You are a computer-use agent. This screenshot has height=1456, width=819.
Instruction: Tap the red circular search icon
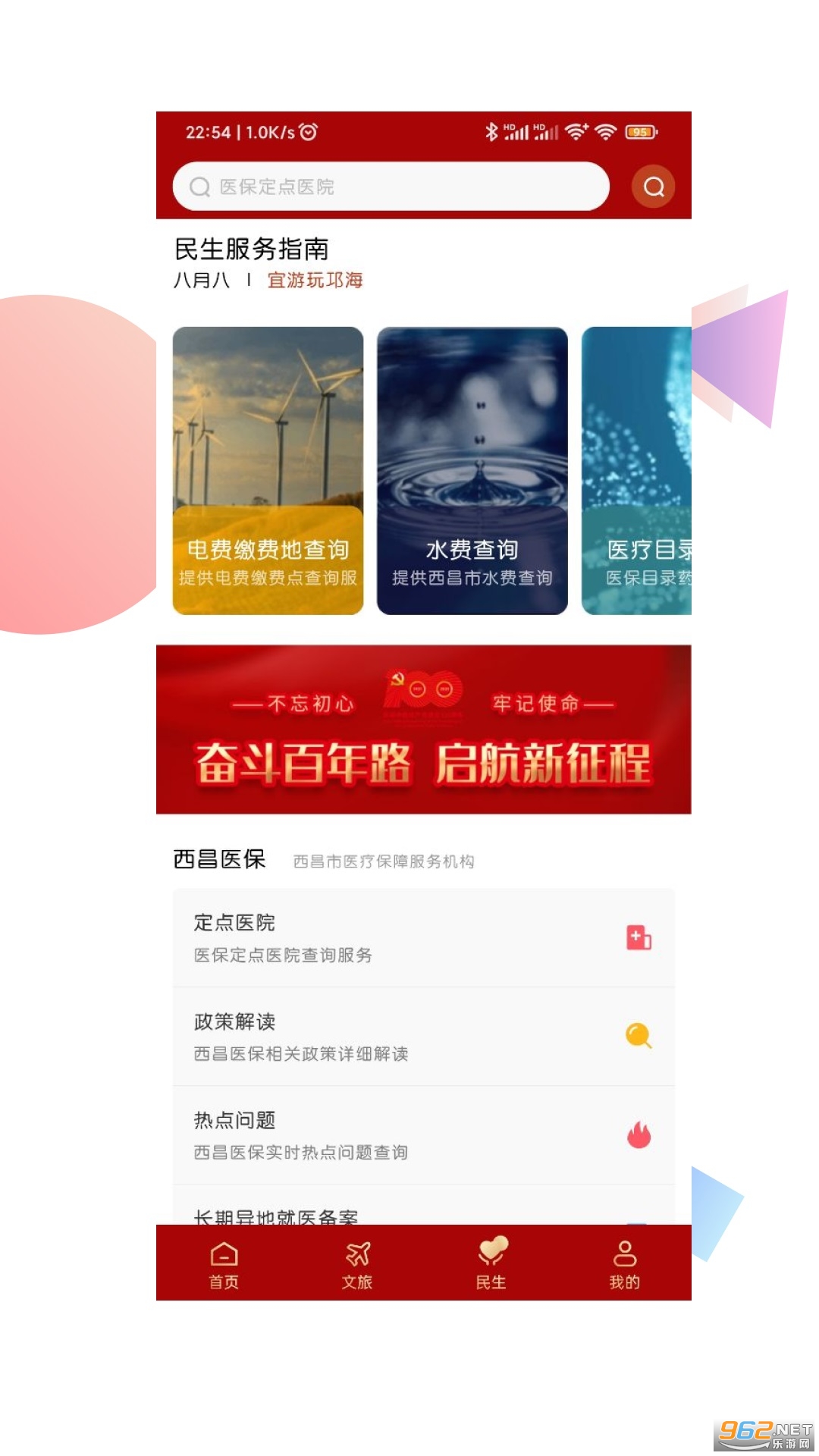coord(653,186)
